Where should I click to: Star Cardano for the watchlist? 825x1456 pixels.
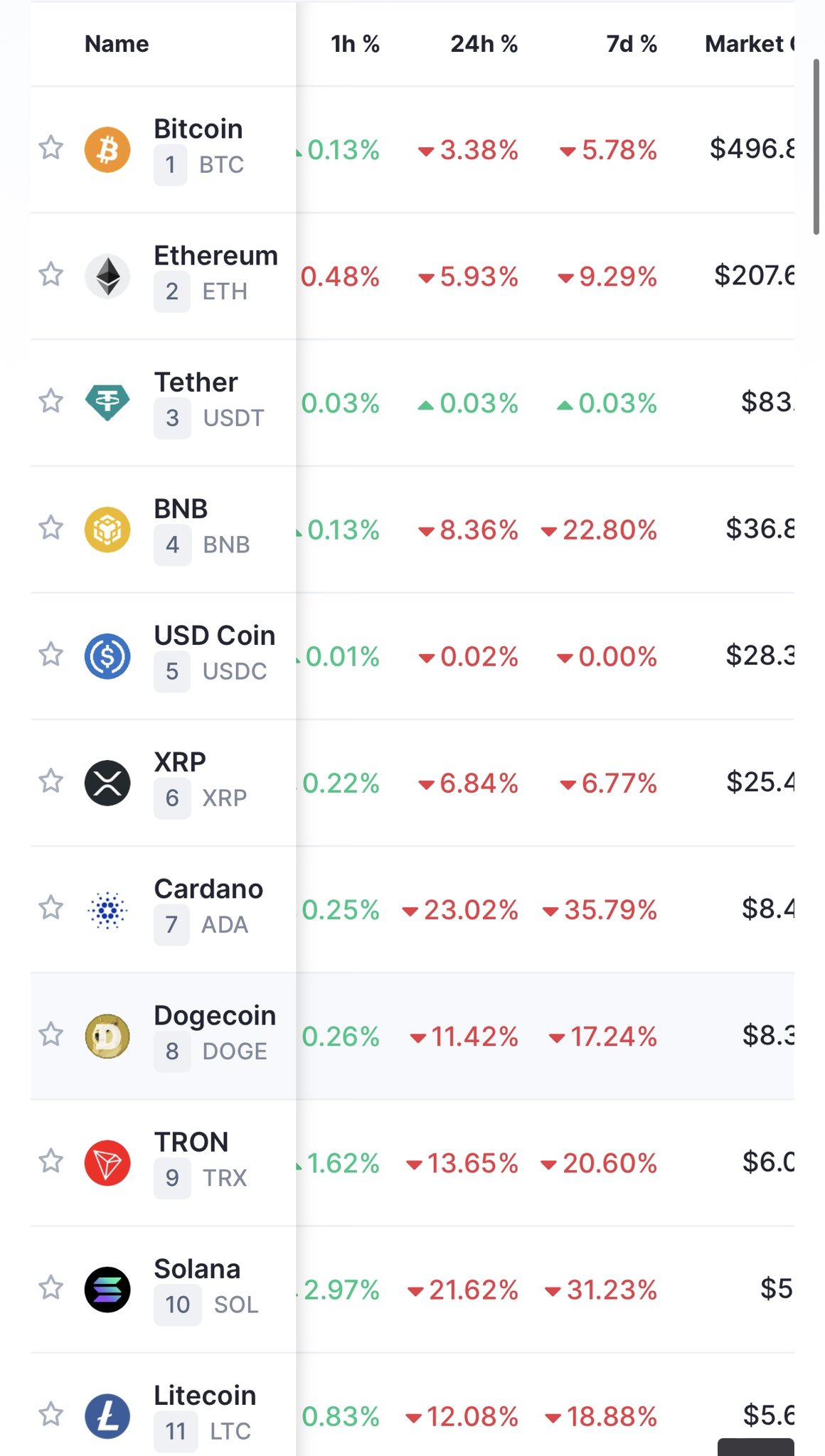tap(50, 908)
